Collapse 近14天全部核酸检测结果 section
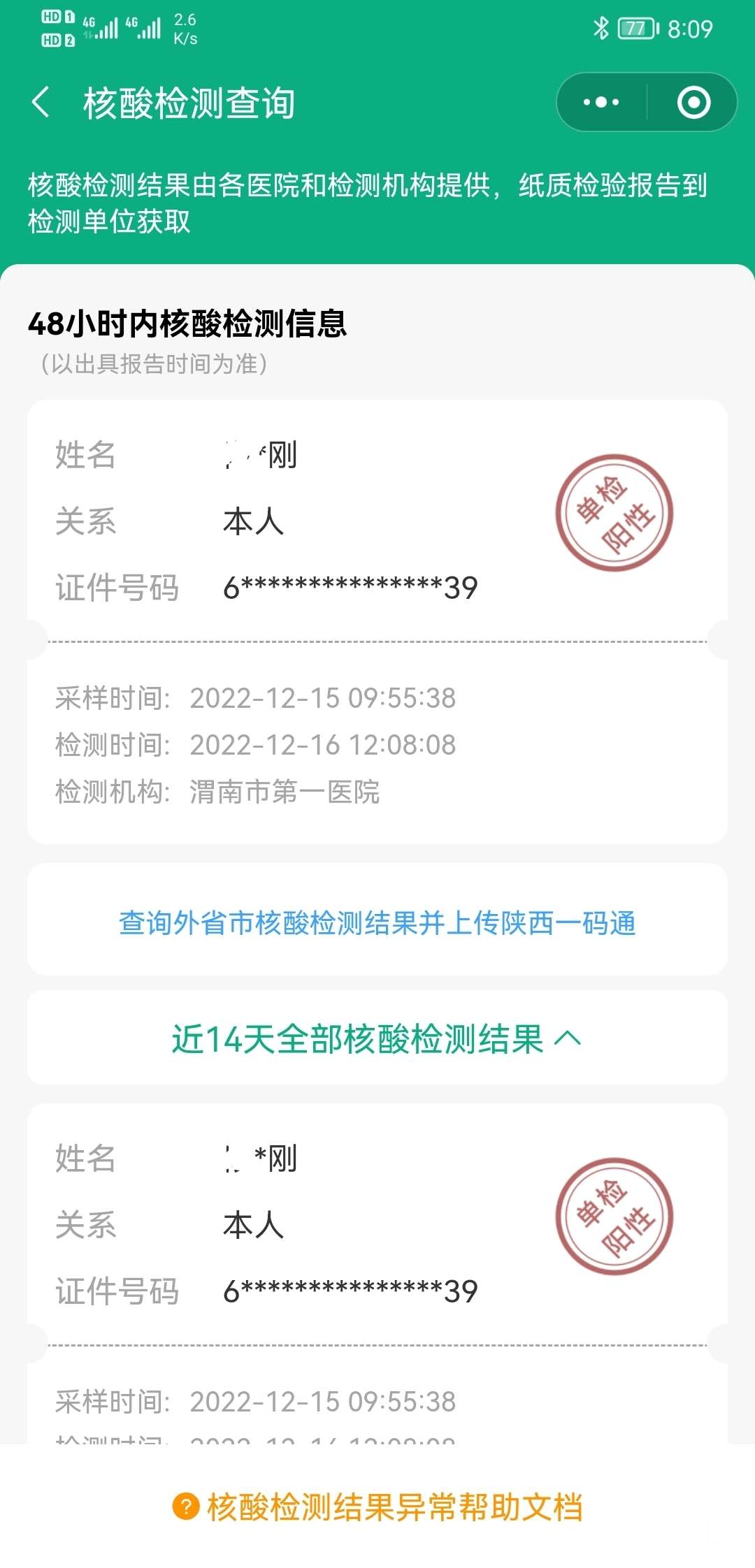The width and height of the screenshot is (755, 1568). (377, 1038)
